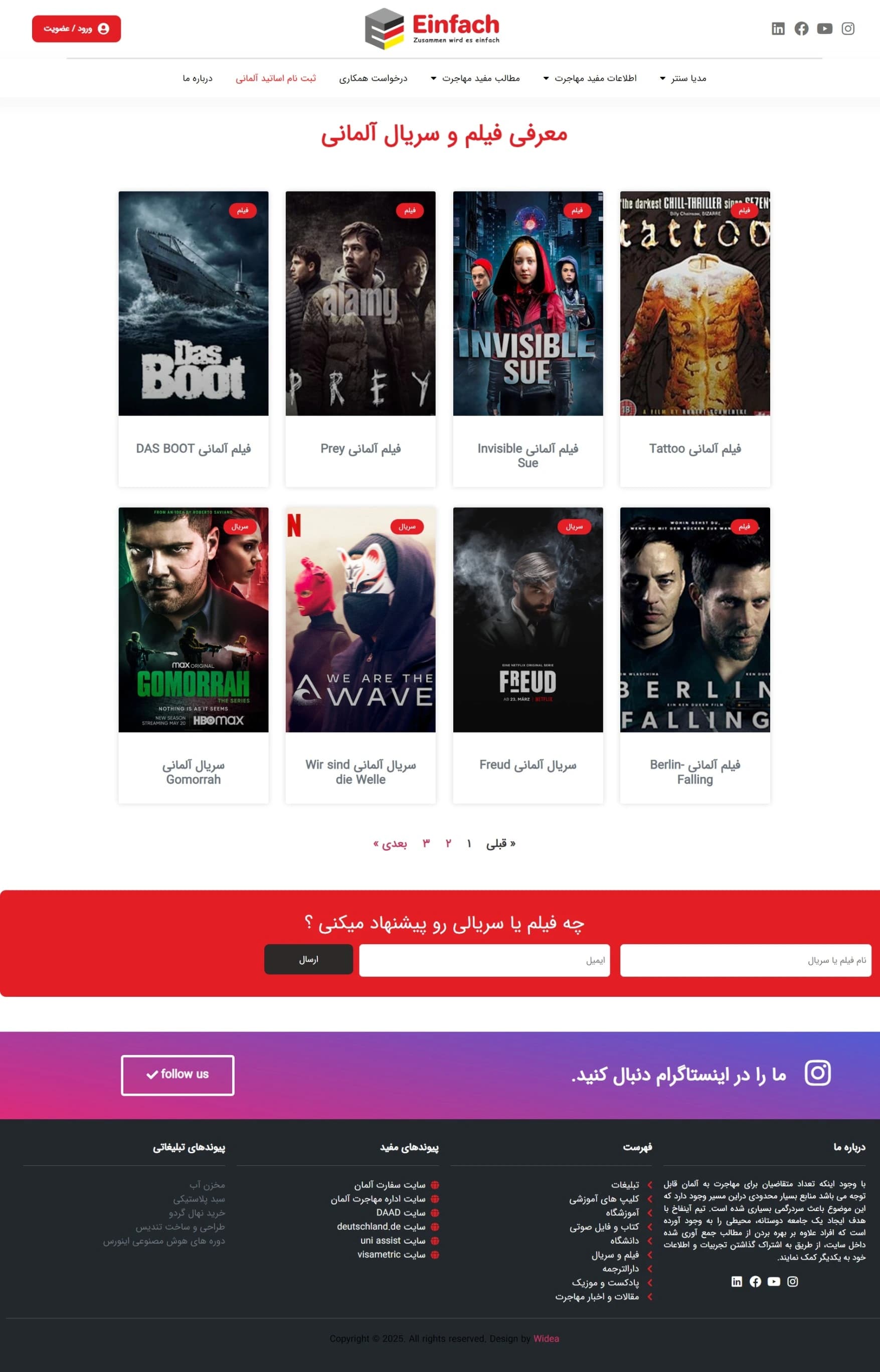
Task: Open the Freud series card
Action: (527, 620)
